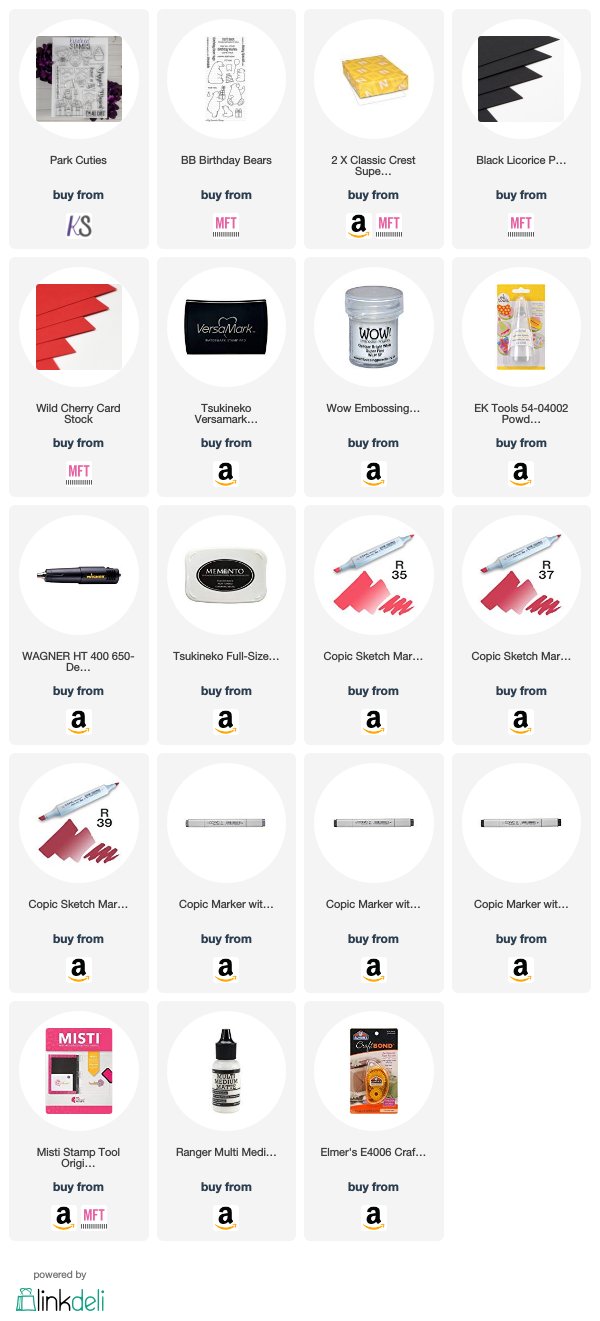Buy the Copic R37 marker from Amazon
Screen dimensions: 600x1321
pos(521,723)
